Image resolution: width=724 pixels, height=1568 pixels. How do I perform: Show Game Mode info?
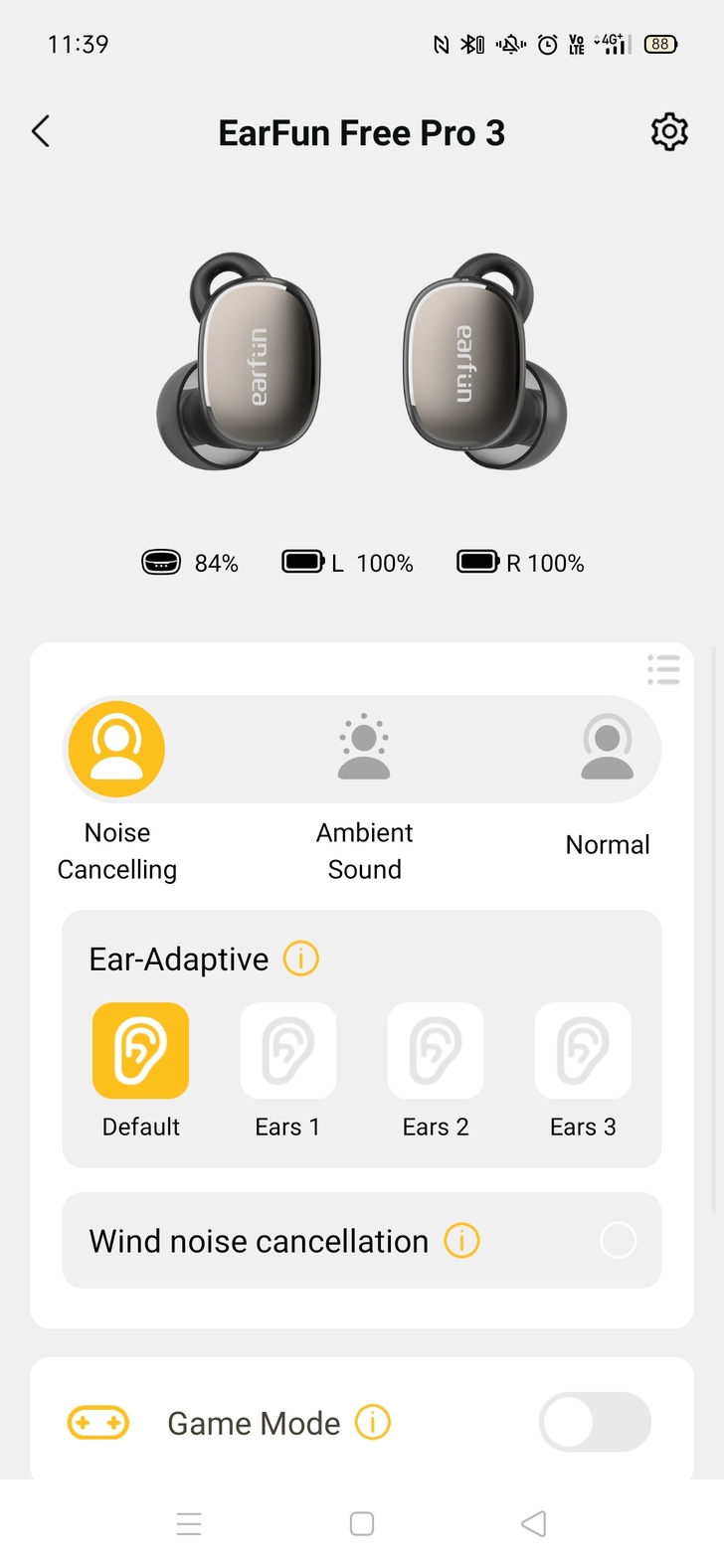tap(373, 1423)
